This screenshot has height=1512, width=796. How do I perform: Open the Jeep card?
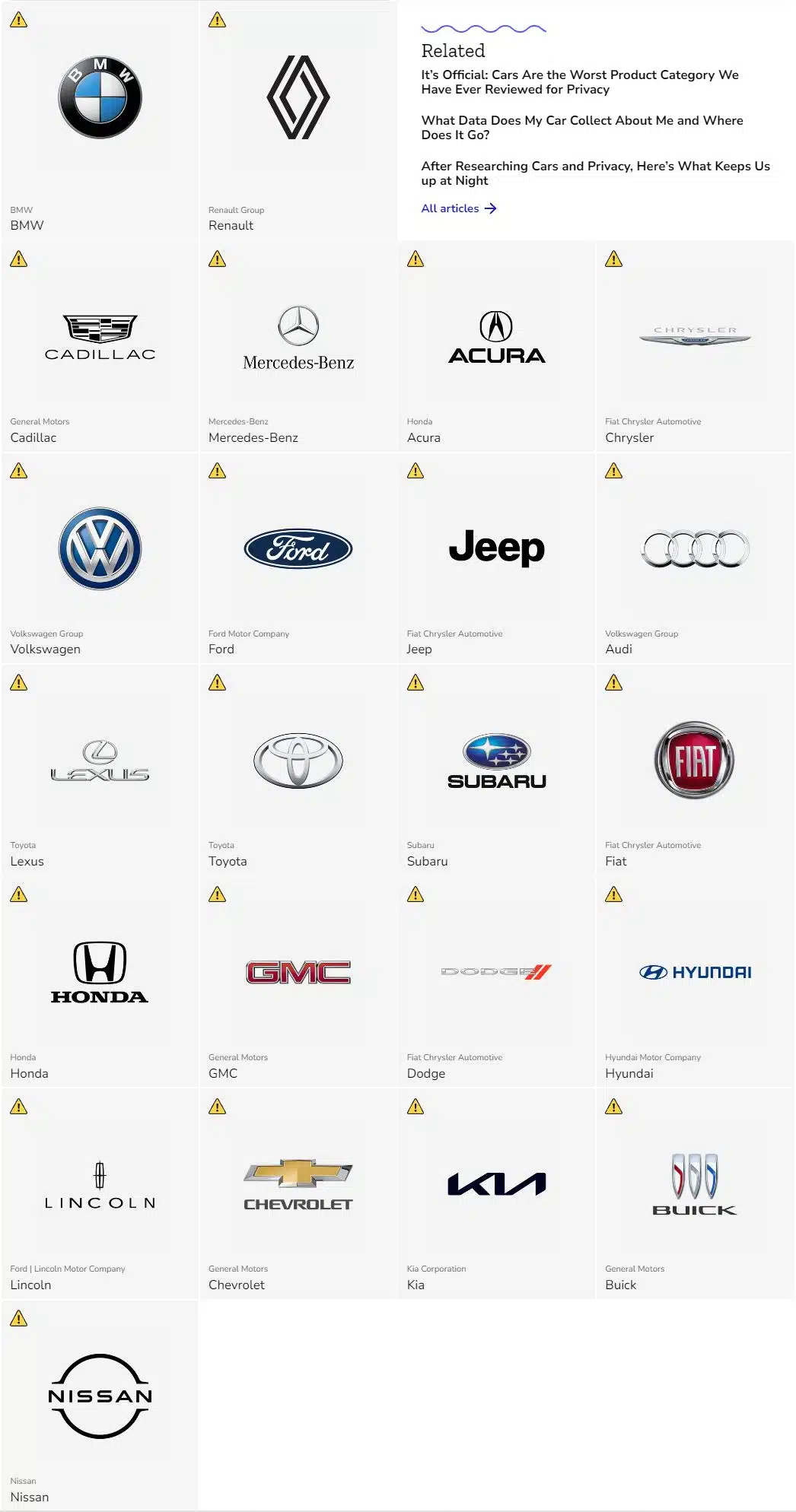[x=496, y=559]
